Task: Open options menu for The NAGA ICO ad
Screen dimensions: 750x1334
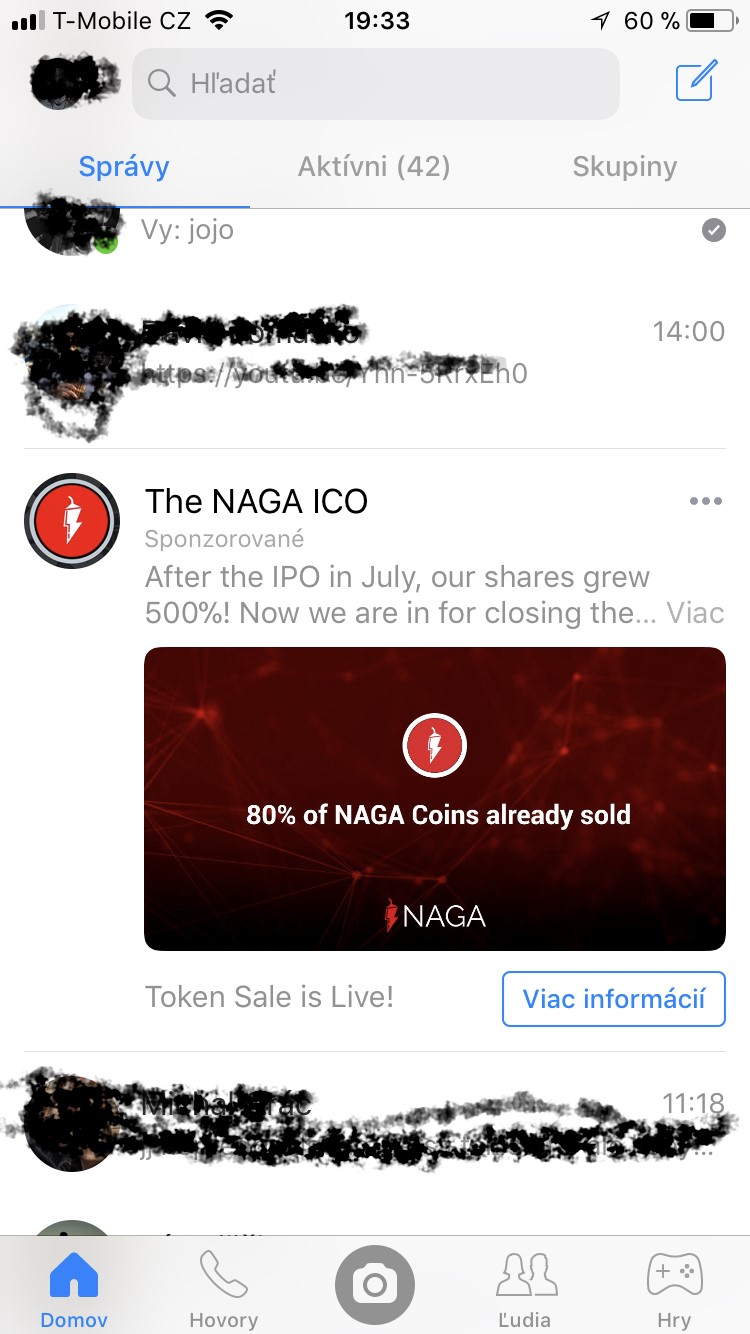Action: coord(705,501)
